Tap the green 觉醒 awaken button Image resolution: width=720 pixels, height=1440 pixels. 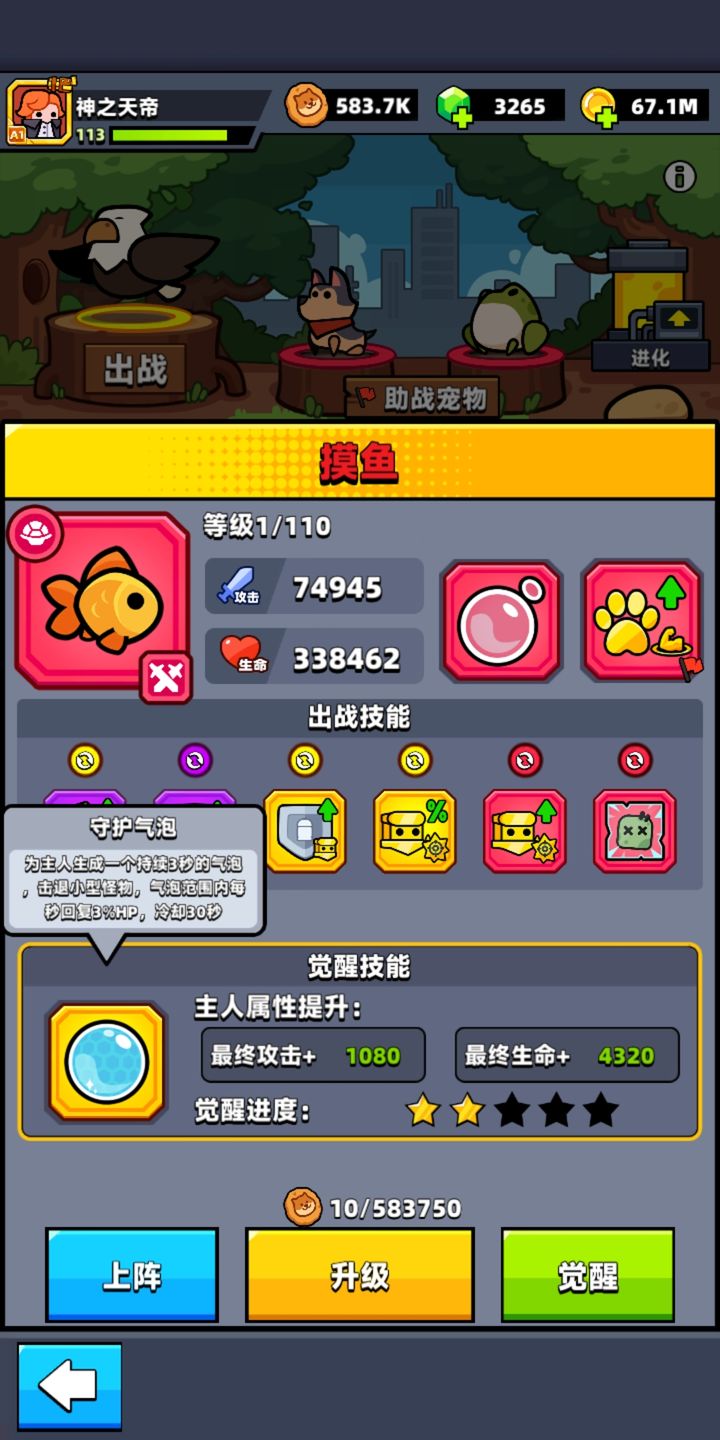(x=587, y=1275)
